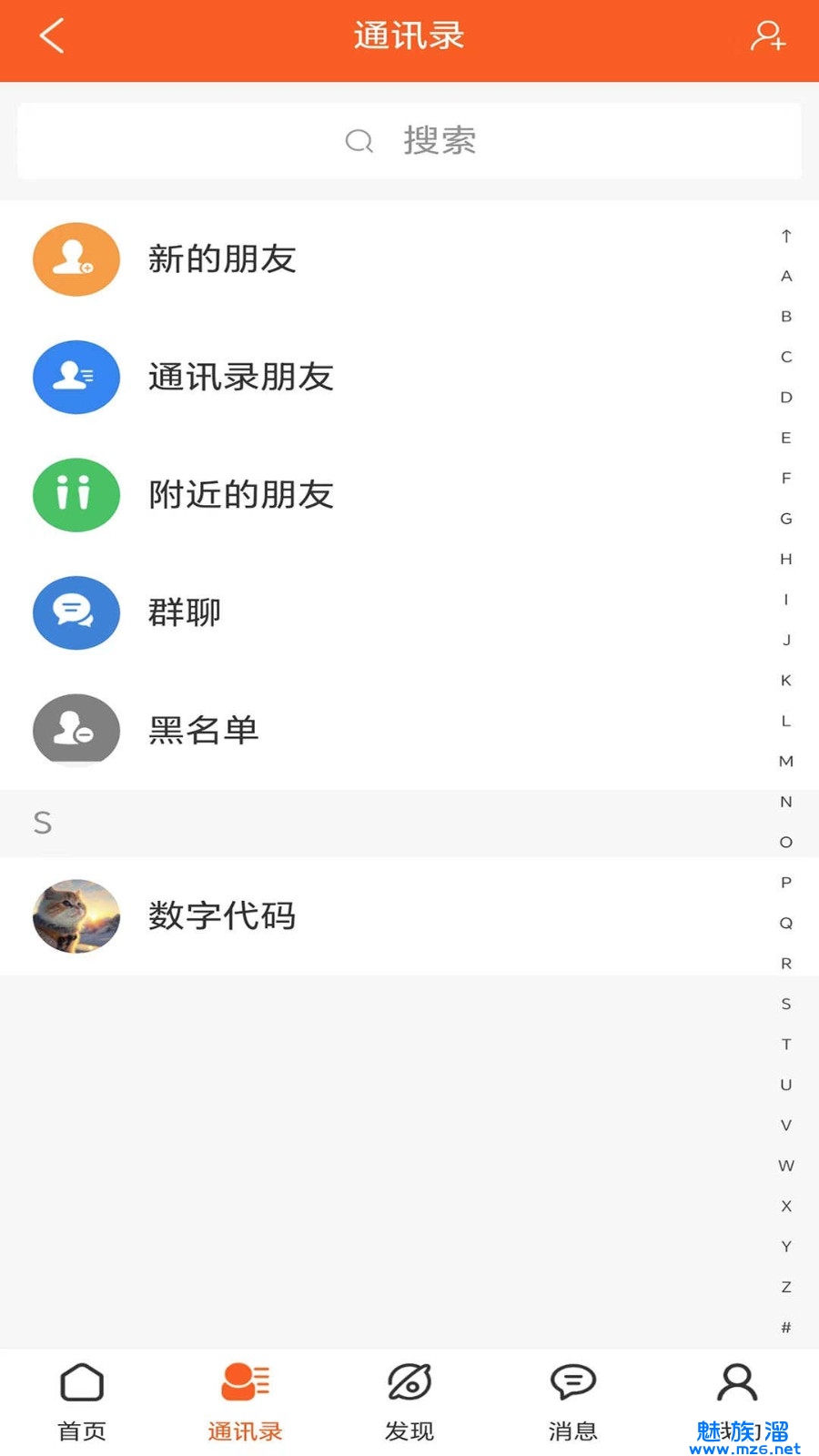Jump to letter S in the index

pyautogui.click(x=786, y=1004)
